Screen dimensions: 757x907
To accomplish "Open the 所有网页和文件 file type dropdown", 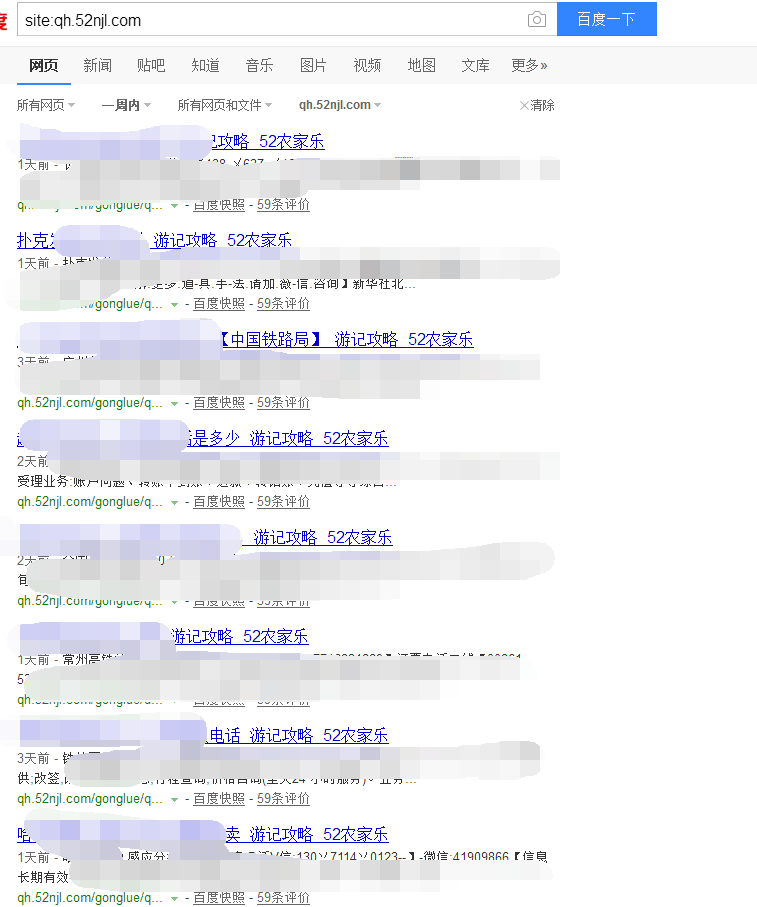I will (x=224, y=105).
